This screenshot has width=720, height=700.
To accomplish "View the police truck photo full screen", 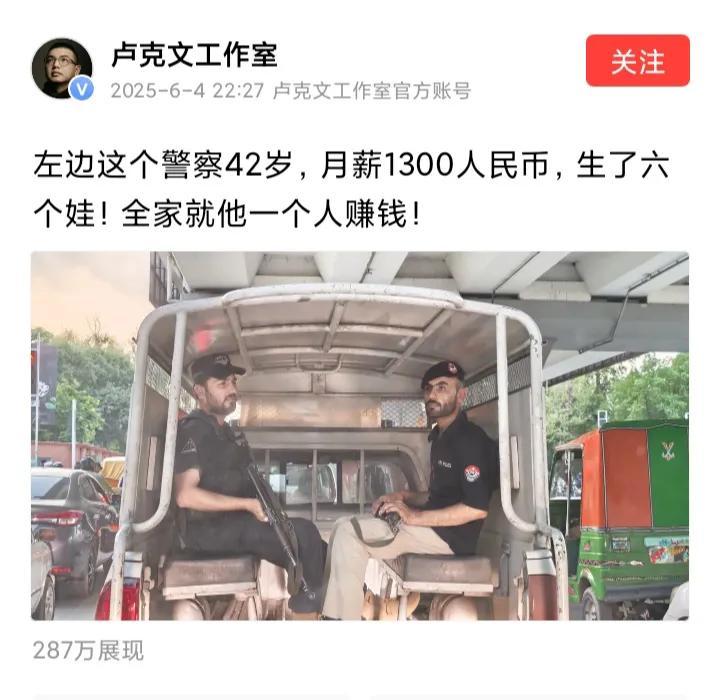I will pyautogui.click(x=359, y=435).
